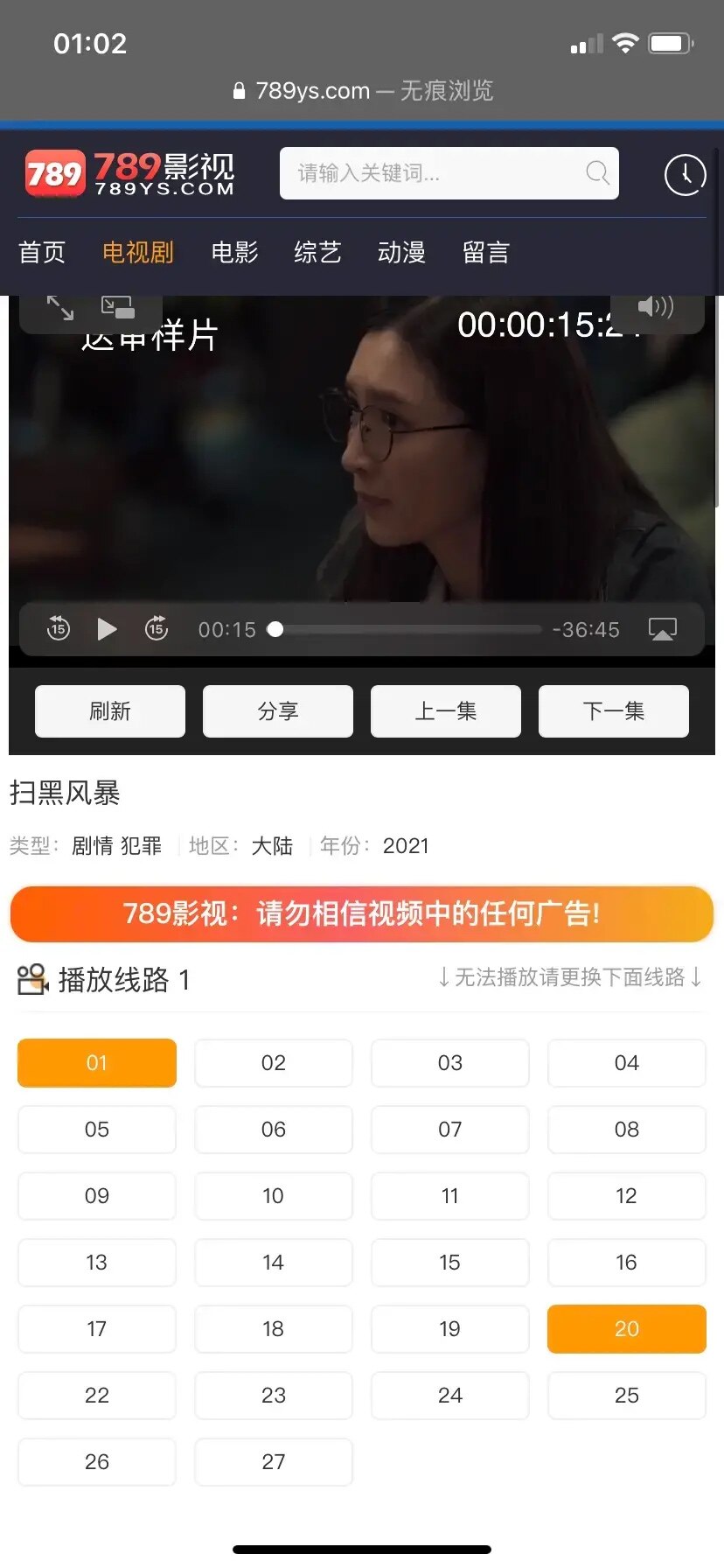Enable AirPlay from the player bar
This screenshot has height=1568, width=724.
[x=662, y=629]
